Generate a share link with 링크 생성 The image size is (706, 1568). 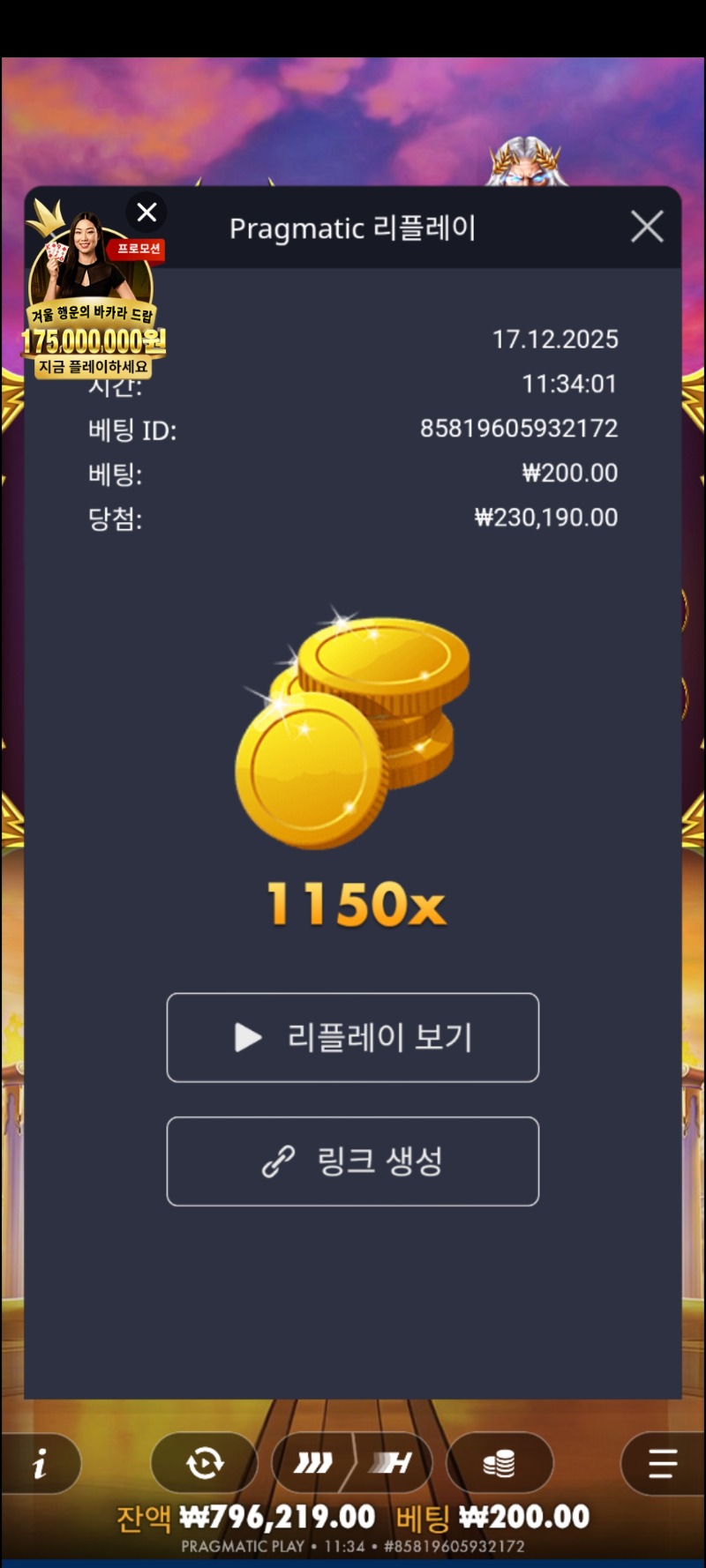point(352,1161)
